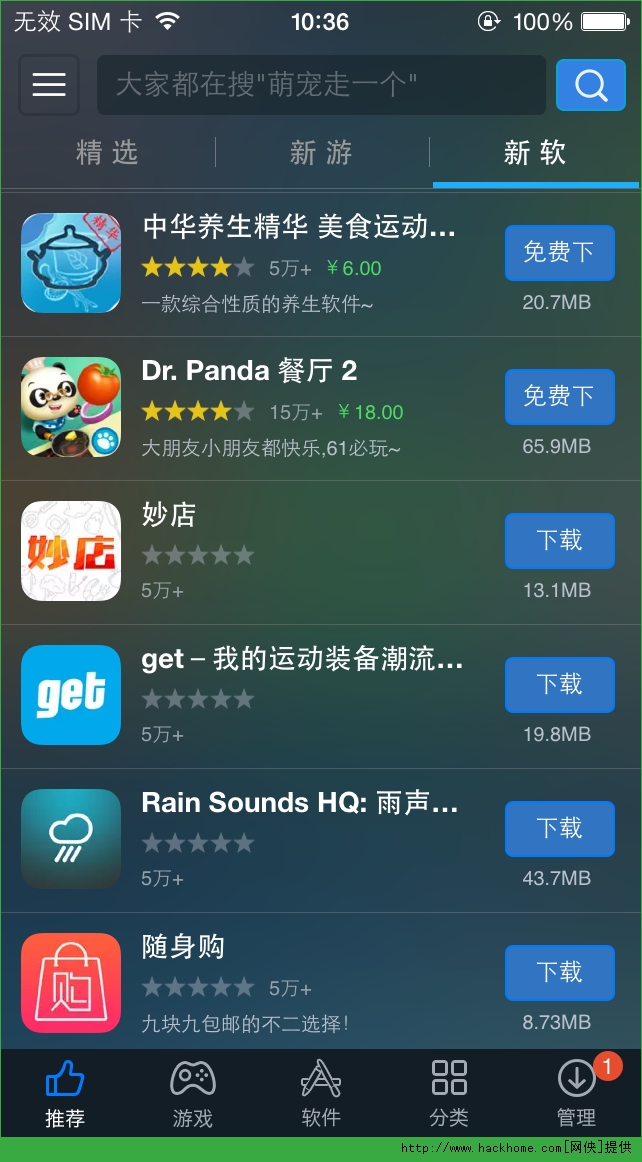
Task: Open the 中华养生精华 app details
Action: coord(298,228)
